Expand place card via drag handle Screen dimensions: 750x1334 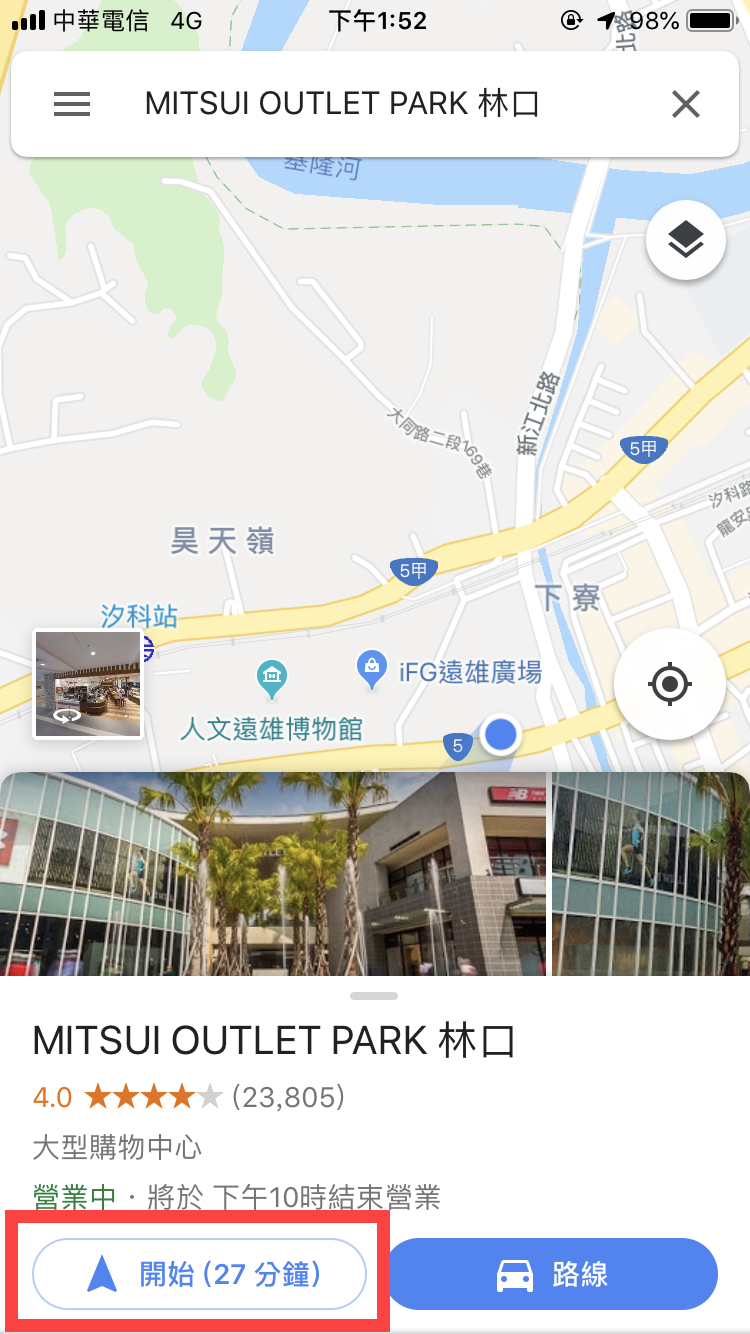pyautogui.click(x=374, y=994)
